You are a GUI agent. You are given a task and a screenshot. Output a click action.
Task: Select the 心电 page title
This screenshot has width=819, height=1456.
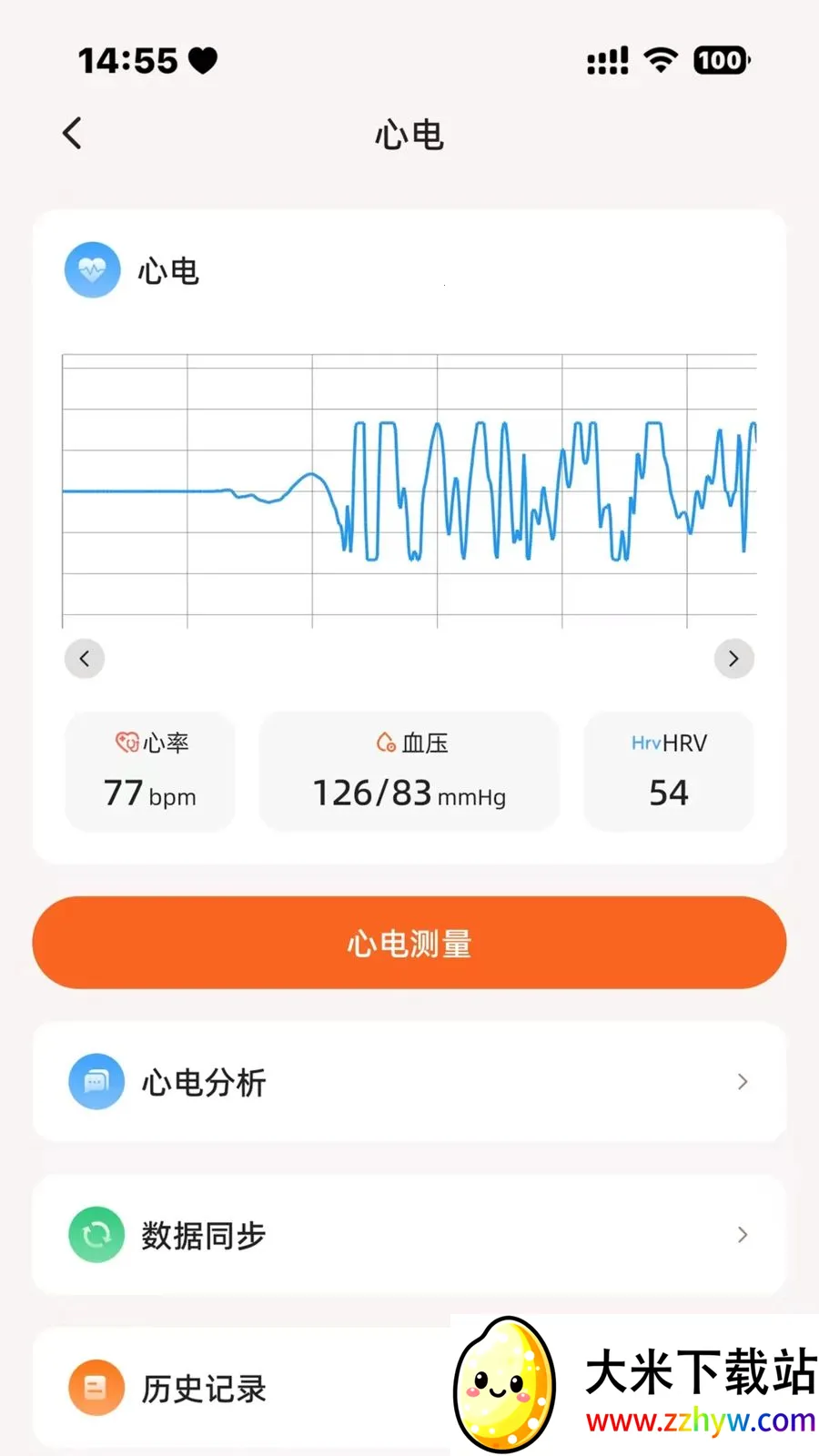409,135
